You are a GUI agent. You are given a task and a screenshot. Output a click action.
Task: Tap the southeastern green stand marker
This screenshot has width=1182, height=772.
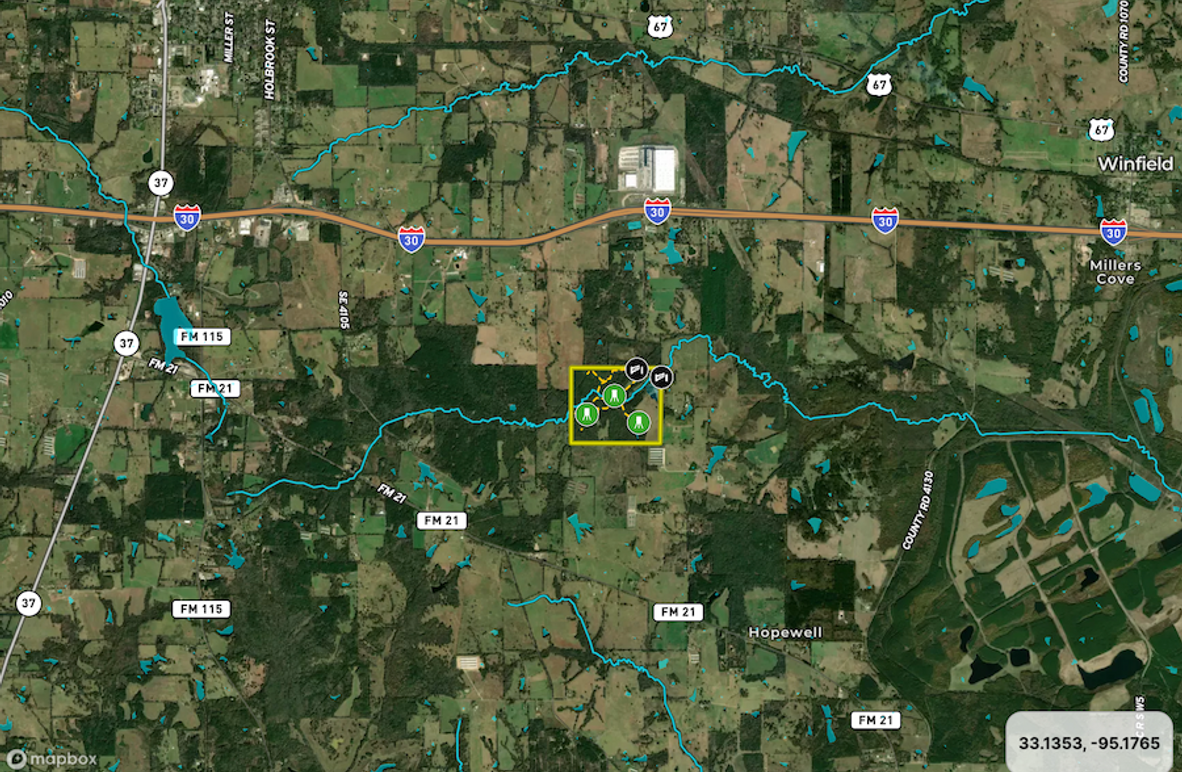(638, 423)
